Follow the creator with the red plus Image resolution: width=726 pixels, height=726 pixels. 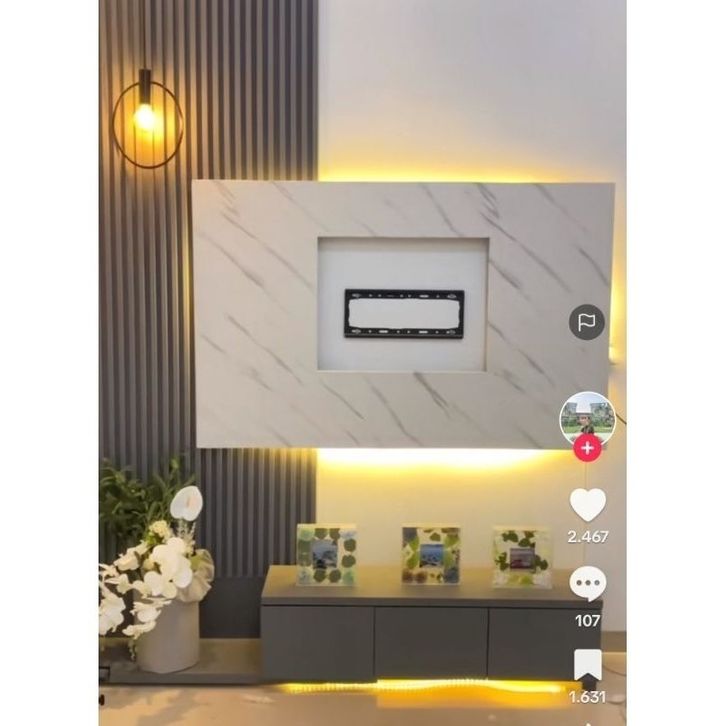587,449
